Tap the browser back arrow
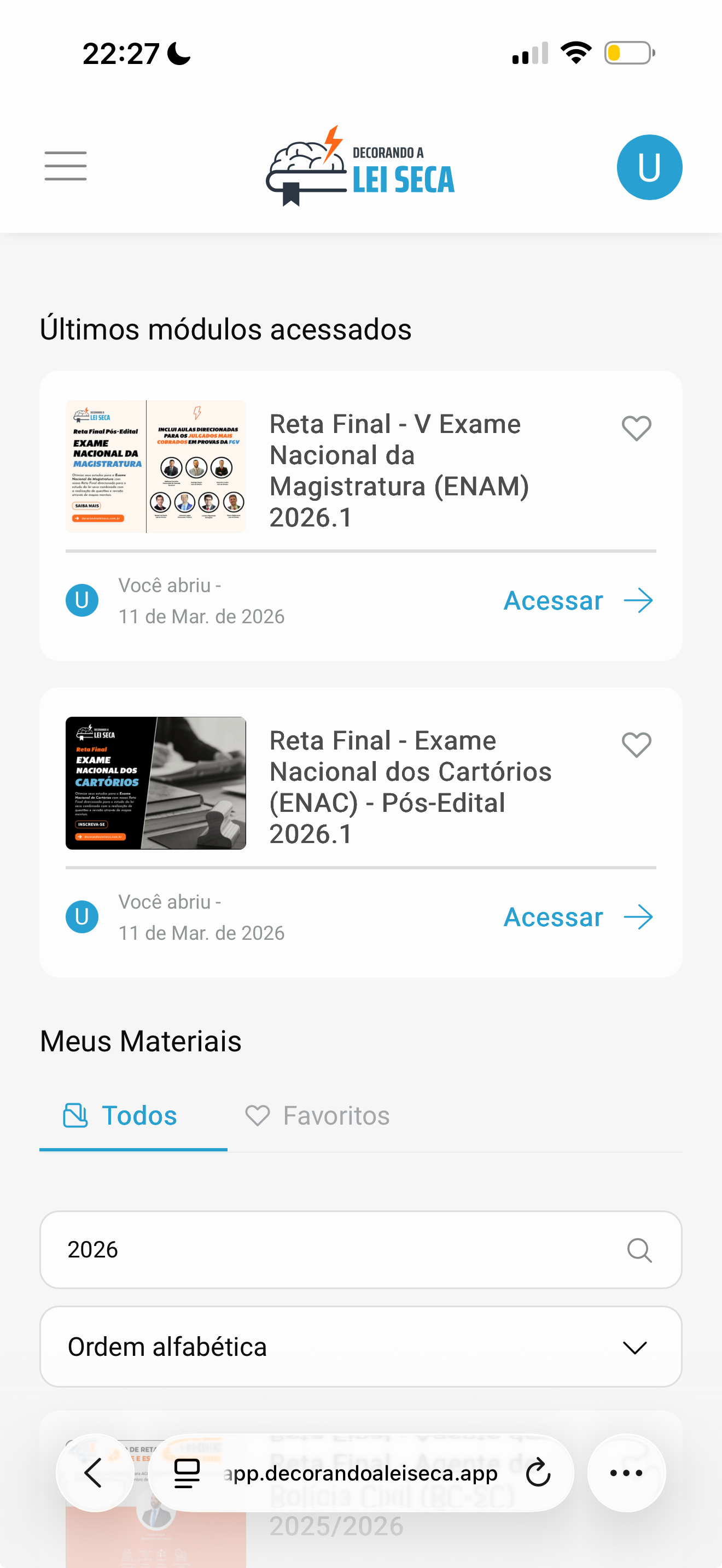Viewport: 722px width, 1568px height. [x=95, y=1473]
